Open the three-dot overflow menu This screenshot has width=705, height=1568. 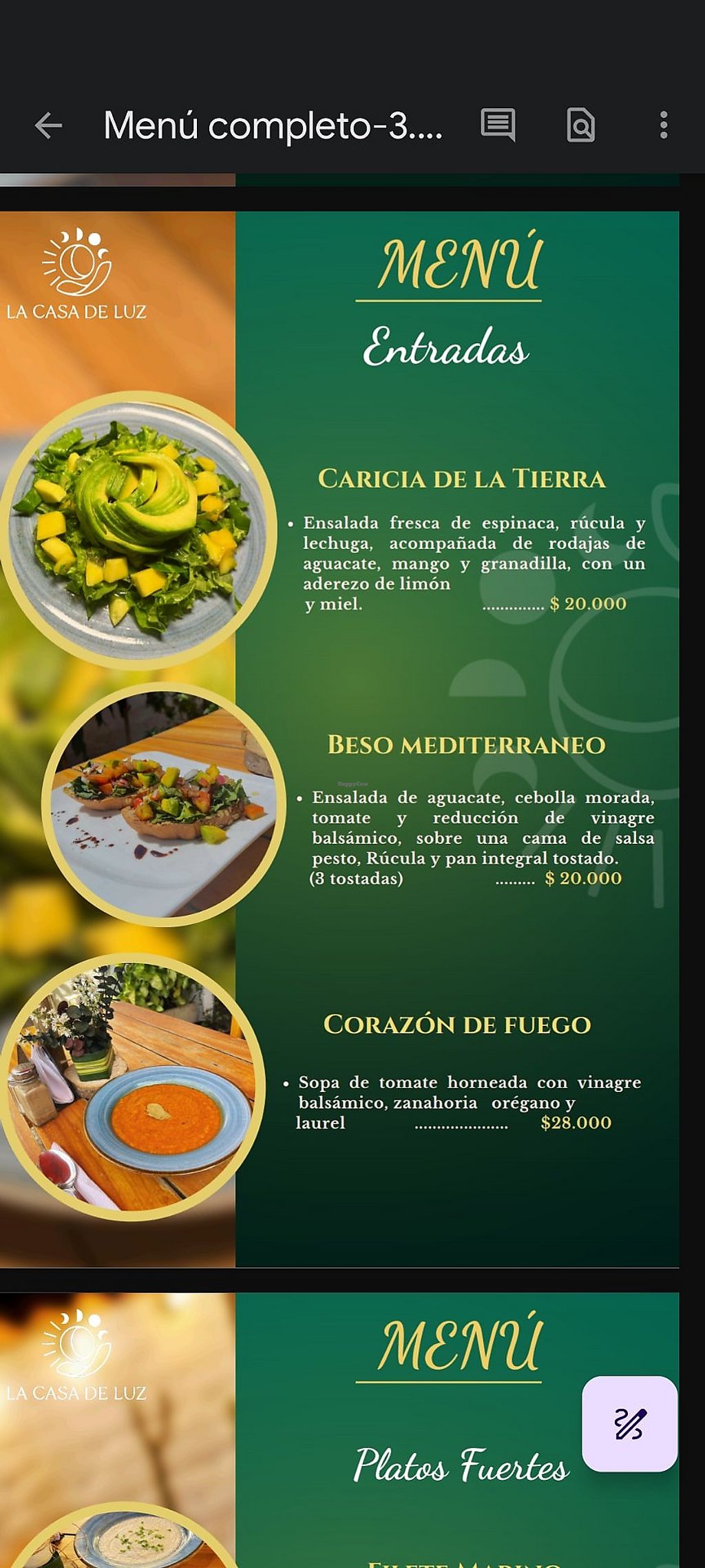point(663,125)
